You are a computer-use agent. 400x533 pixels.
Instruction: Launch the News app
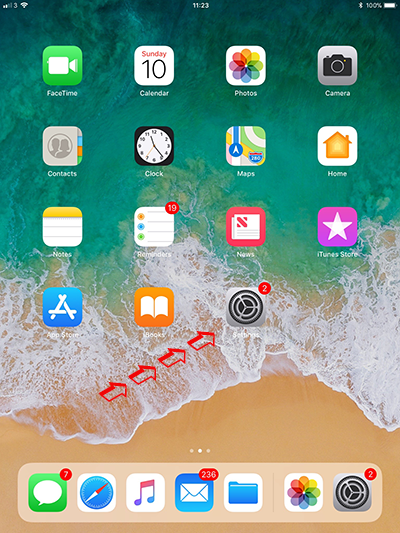[246, 226]
